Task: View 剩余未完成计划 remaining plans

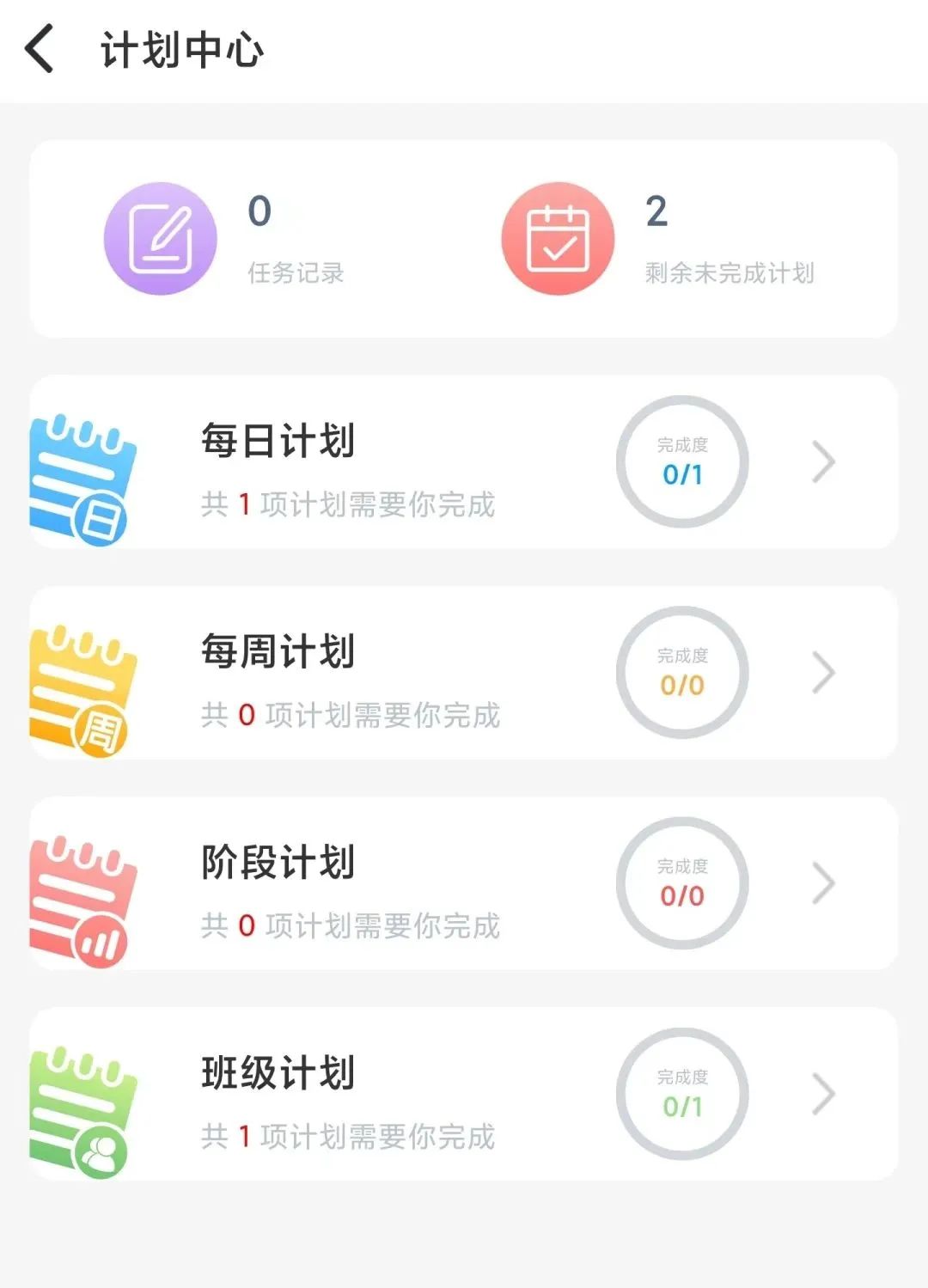Action: pyautogui.click(x=657, y=239)
